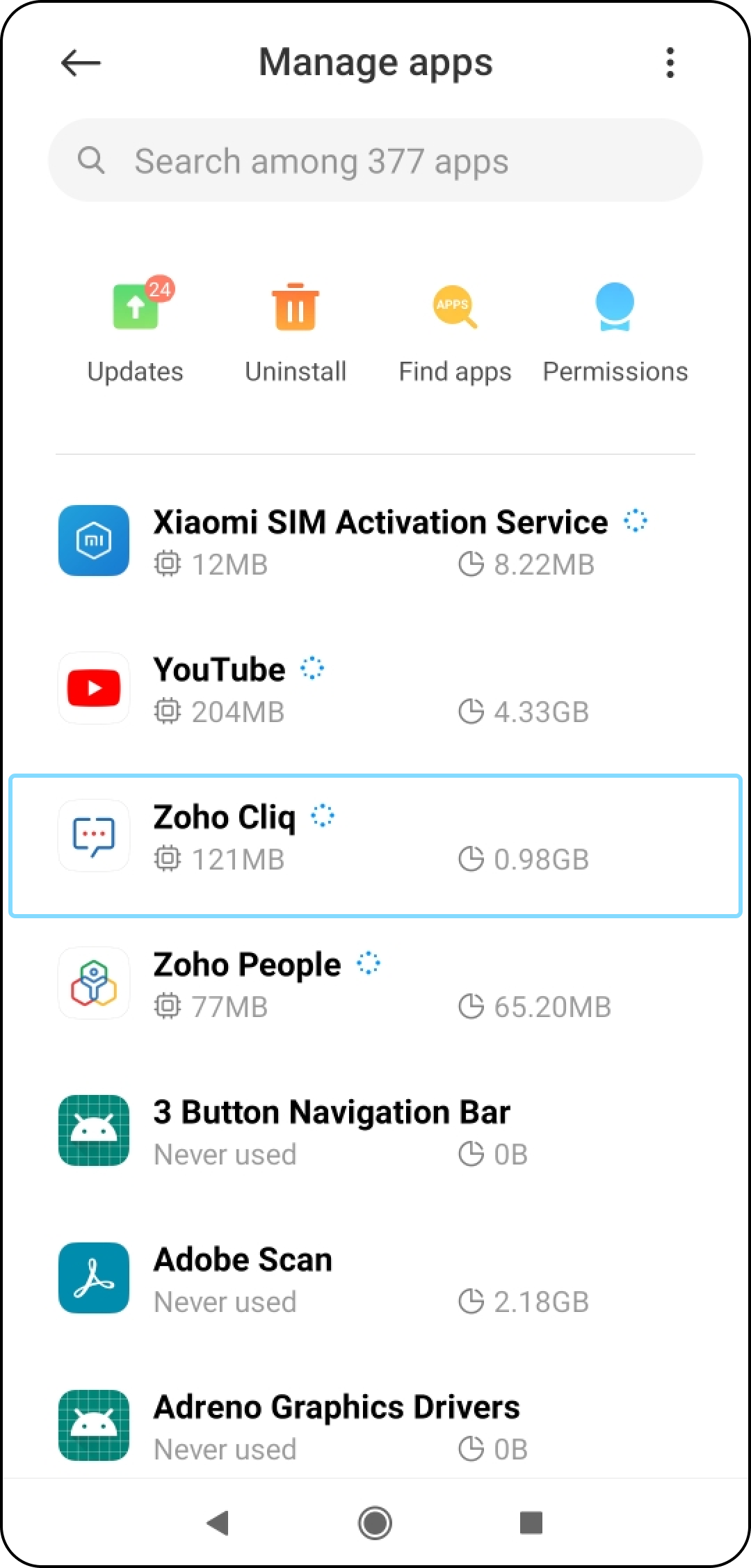Open the Find apps shortcut
This screenshot has width=751, height=1568.
455,330
